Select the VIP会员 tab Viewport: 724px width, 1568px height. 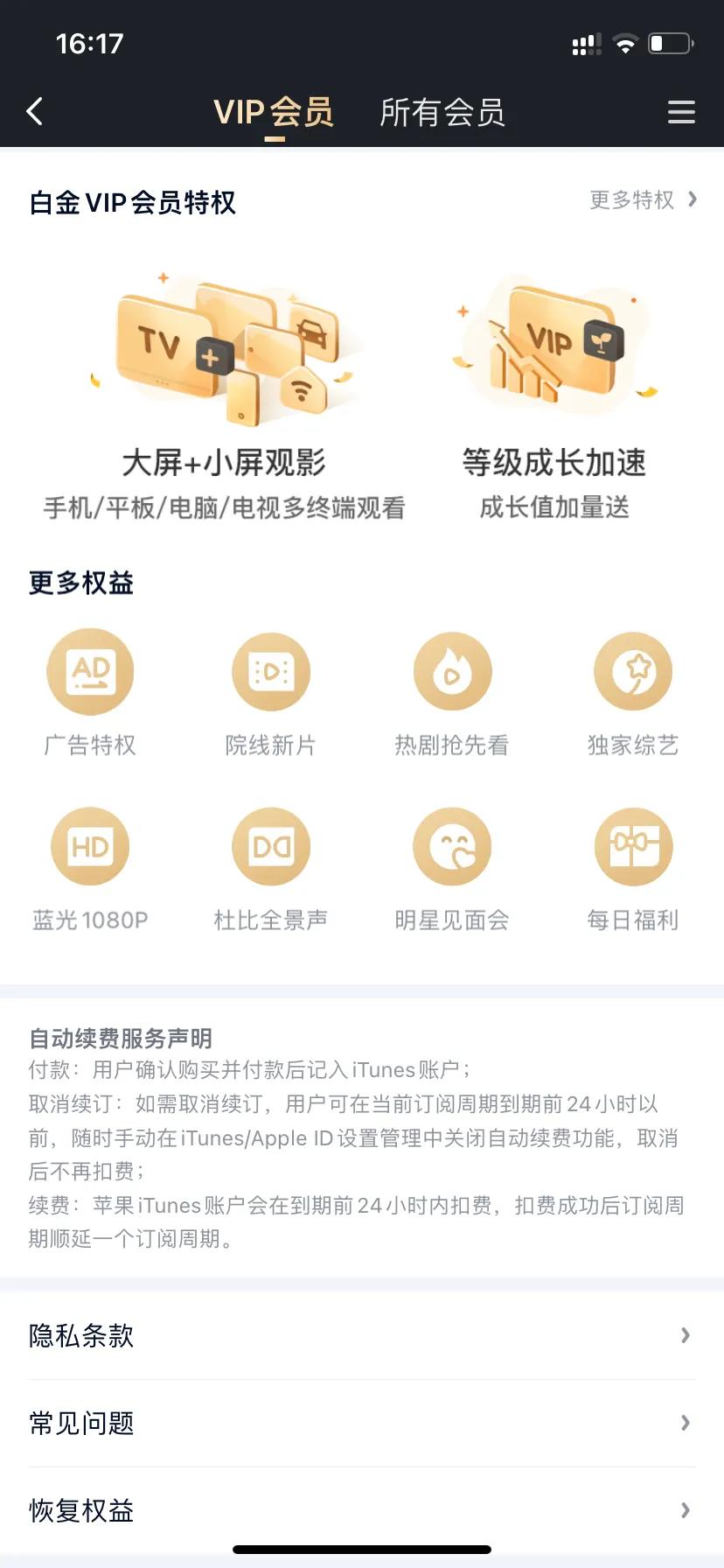pos(275,112)
